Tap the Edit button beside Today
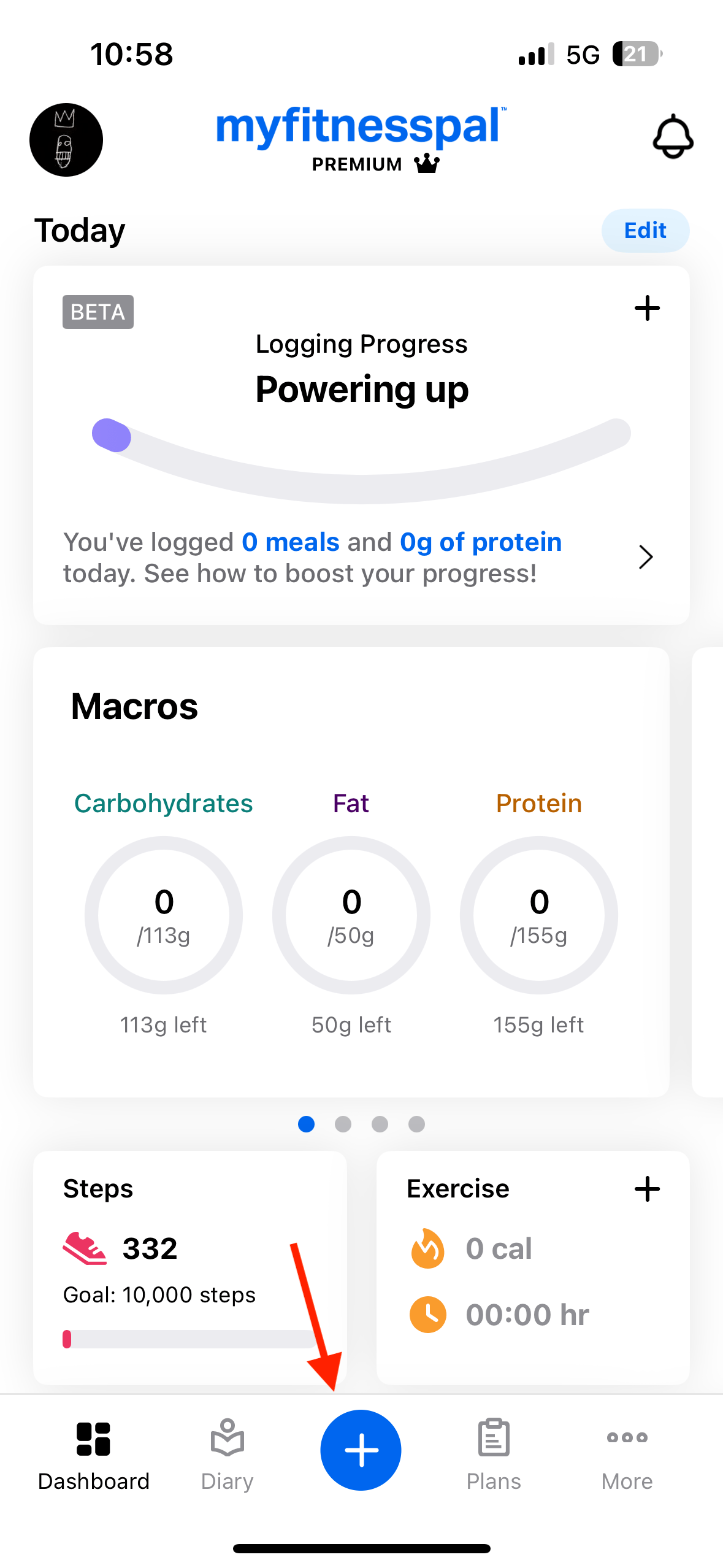The height and width of the screenshot is (1568, 723). pyautogui.click(x=645, y=231)
